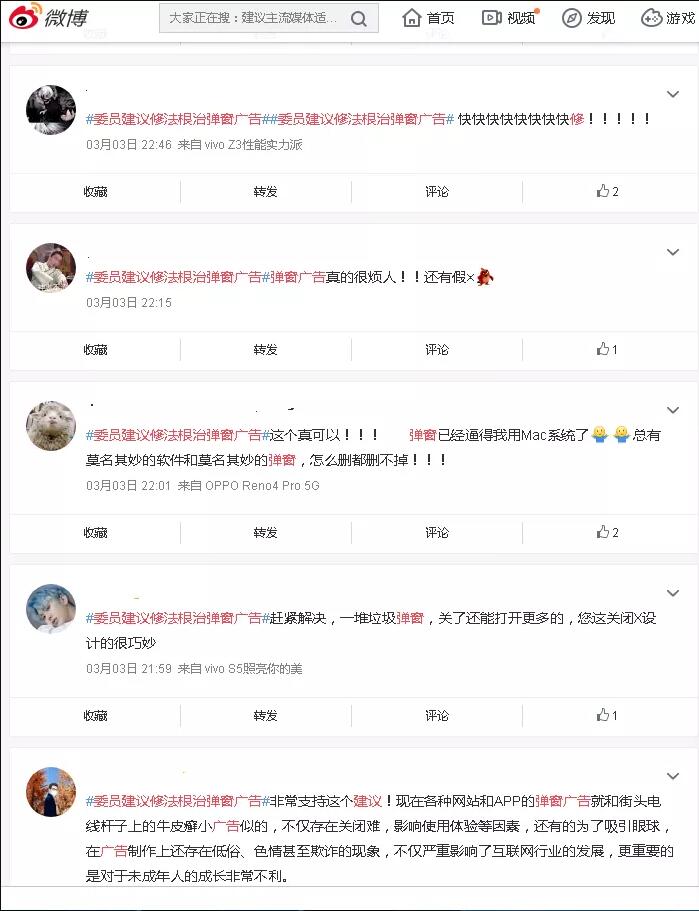This screenshot has height=911, width=699.
Task: Tap 收藏 on the 22:15 post
Action: [x=96, y=349]
